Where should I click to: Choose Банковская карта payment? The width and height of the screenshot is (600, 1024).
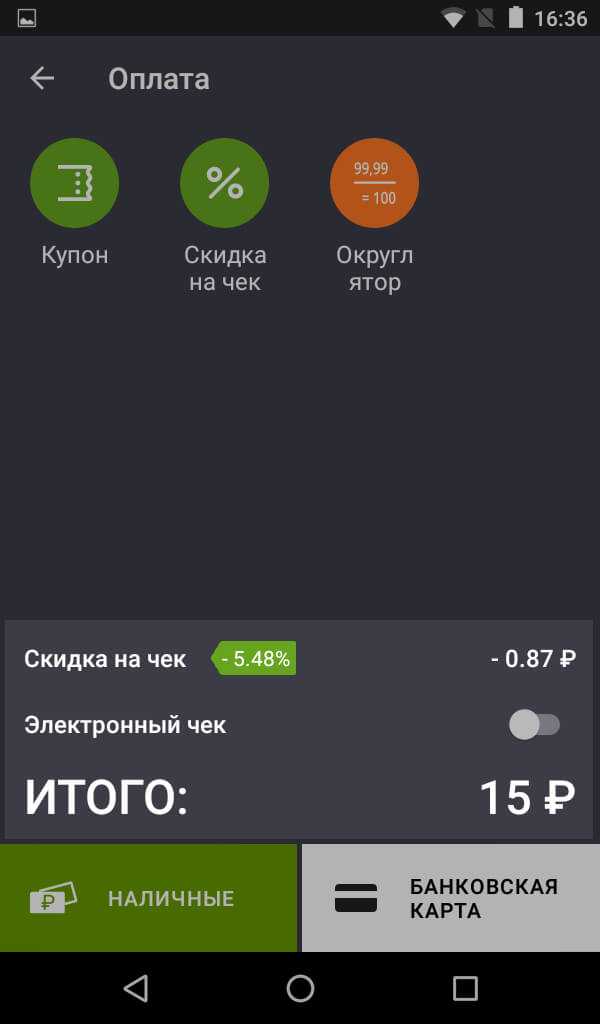click(451, 898)
